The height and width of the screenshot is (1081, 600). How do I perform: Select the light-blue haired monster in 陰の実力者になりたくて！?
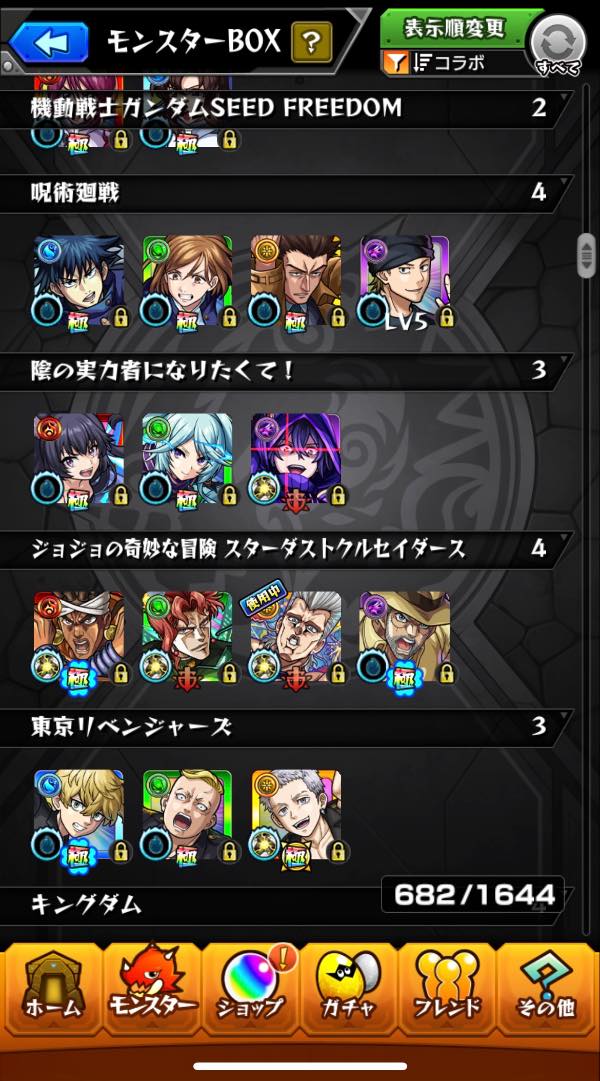[187, 460]
